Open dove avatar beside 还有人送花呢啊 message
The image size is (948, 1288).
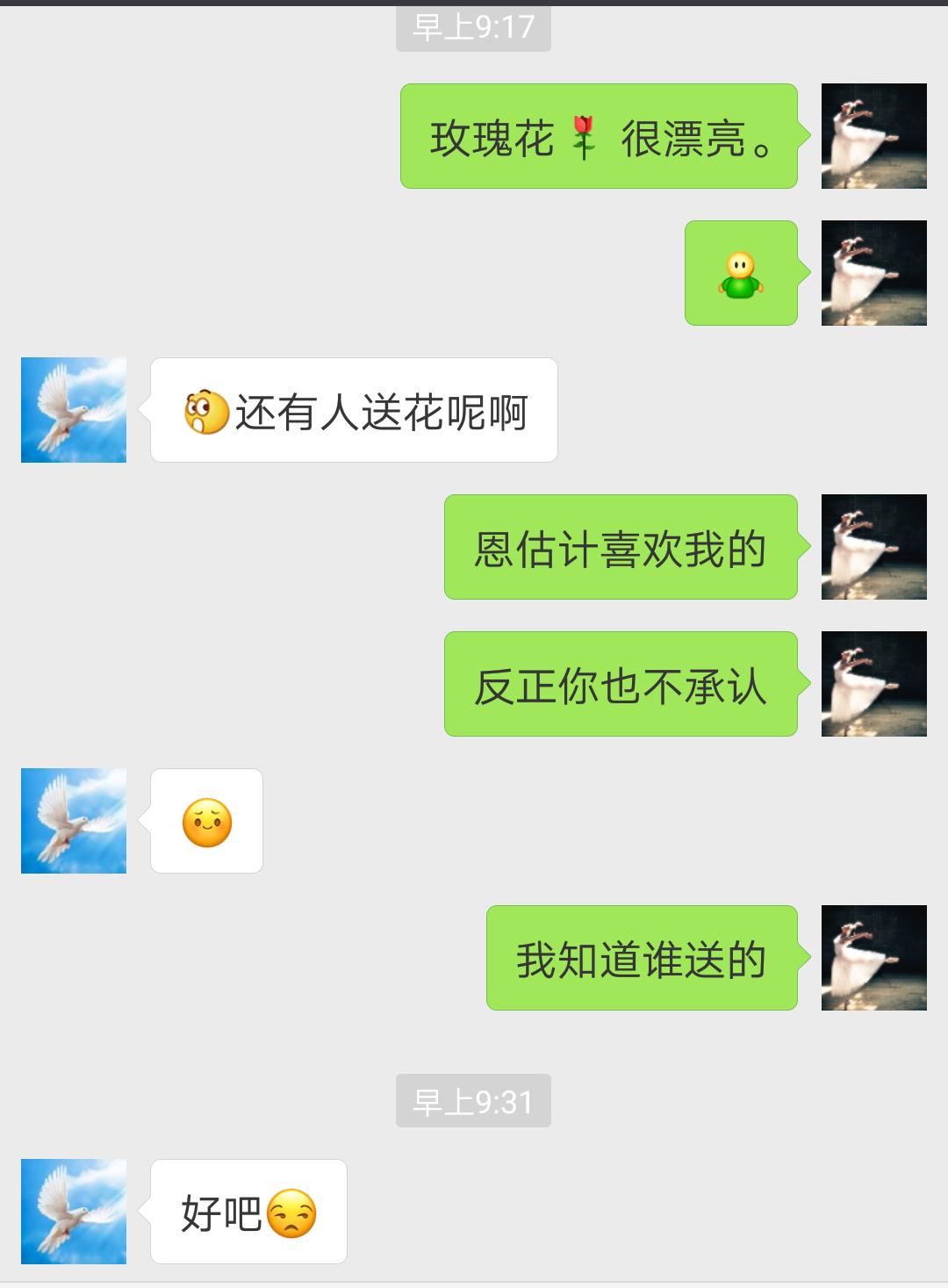click(x=74, y=410)
